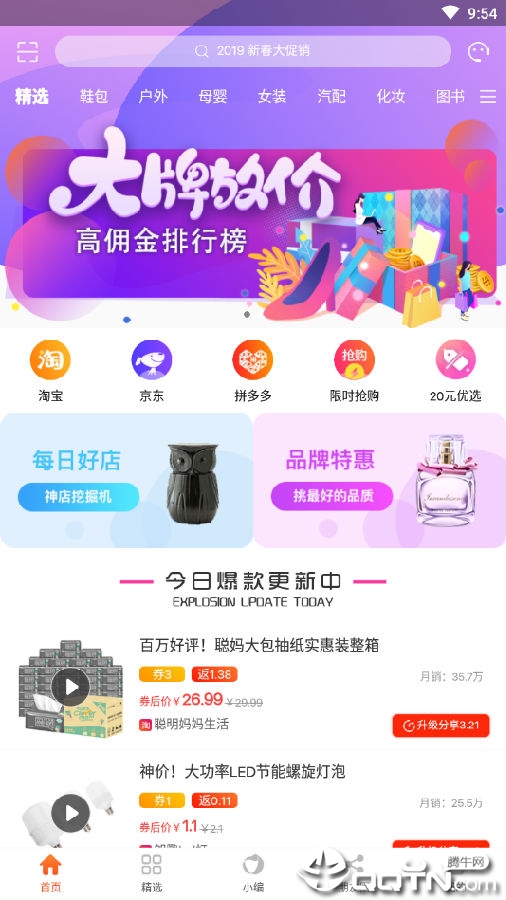Open the 京东 shortcut
Viewport: 506px width, 900px height.
(151, 371)
